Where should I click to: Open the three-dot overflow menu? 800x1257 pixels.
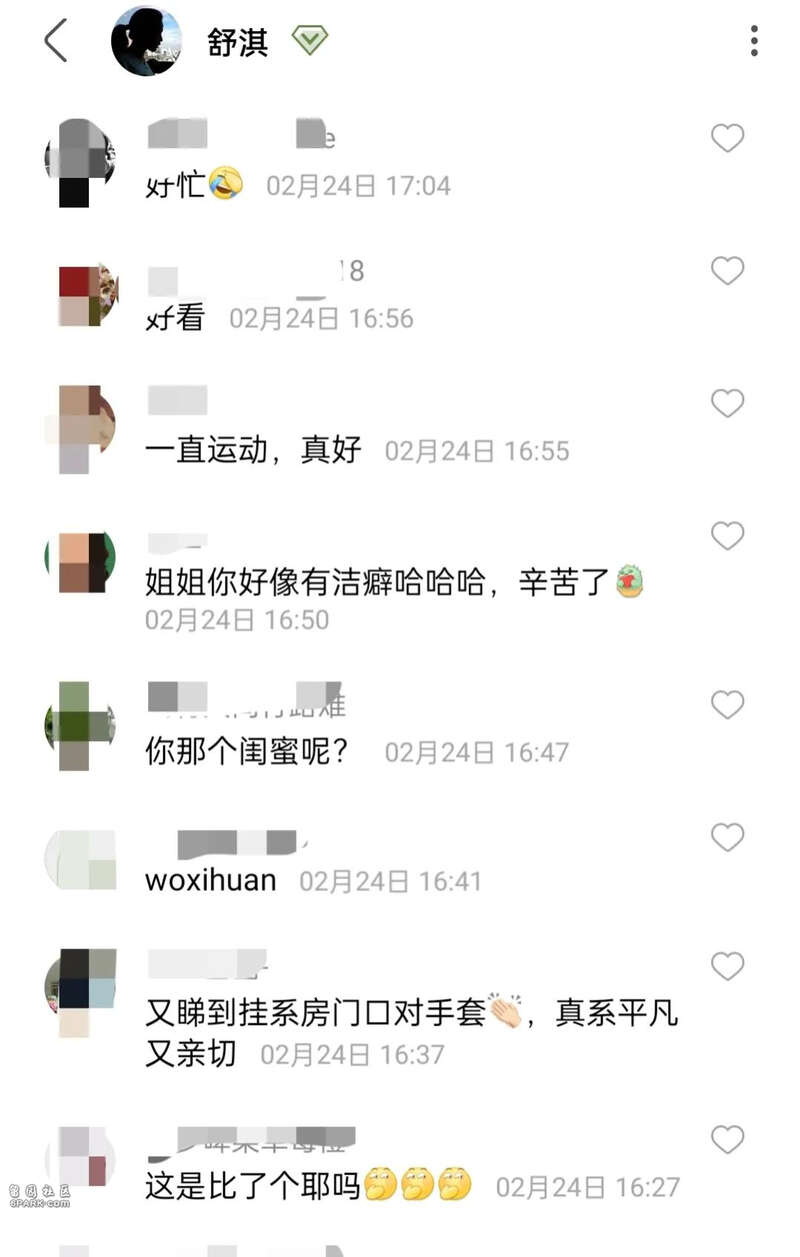point(754,41)
